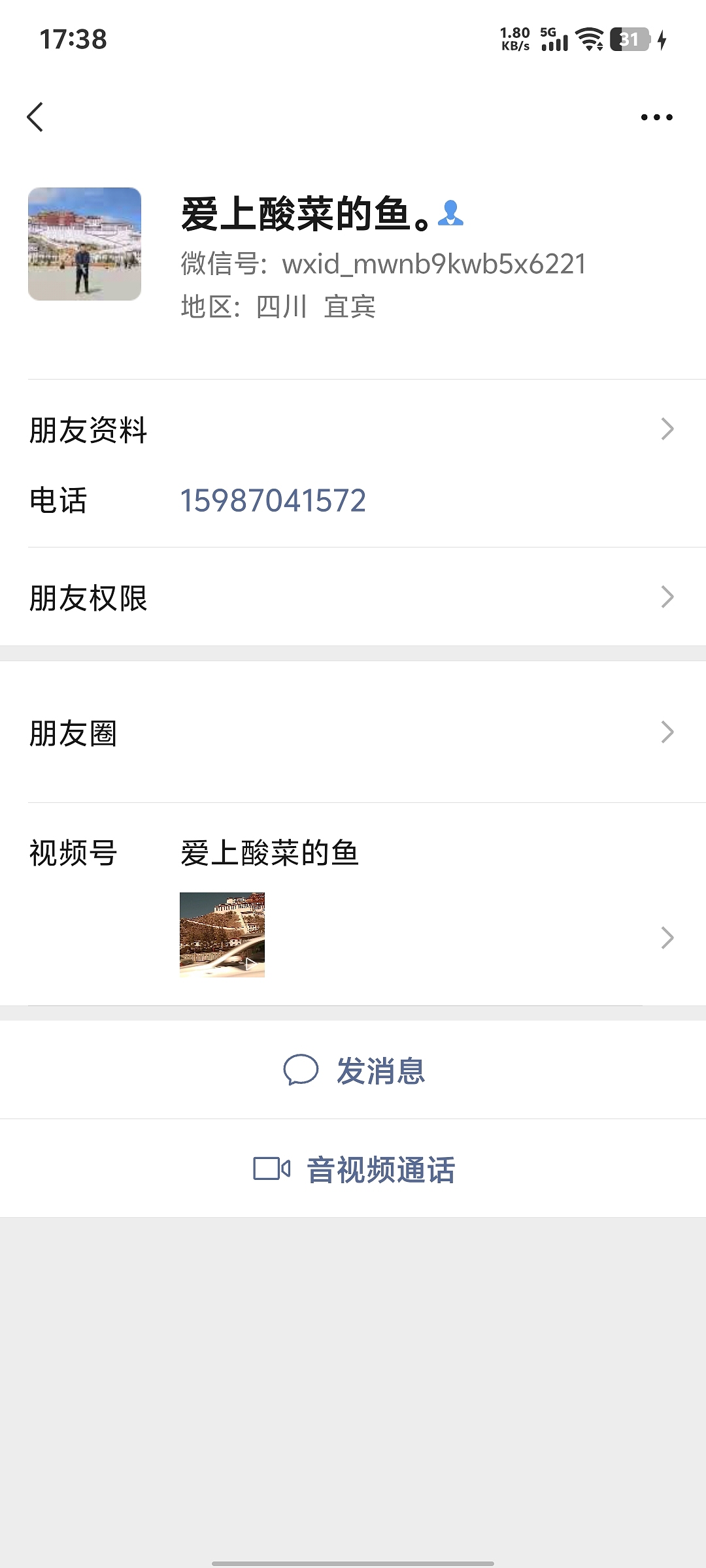Open 朋友权限 row
The image size is (706, 1568).
tap(353, 597)
